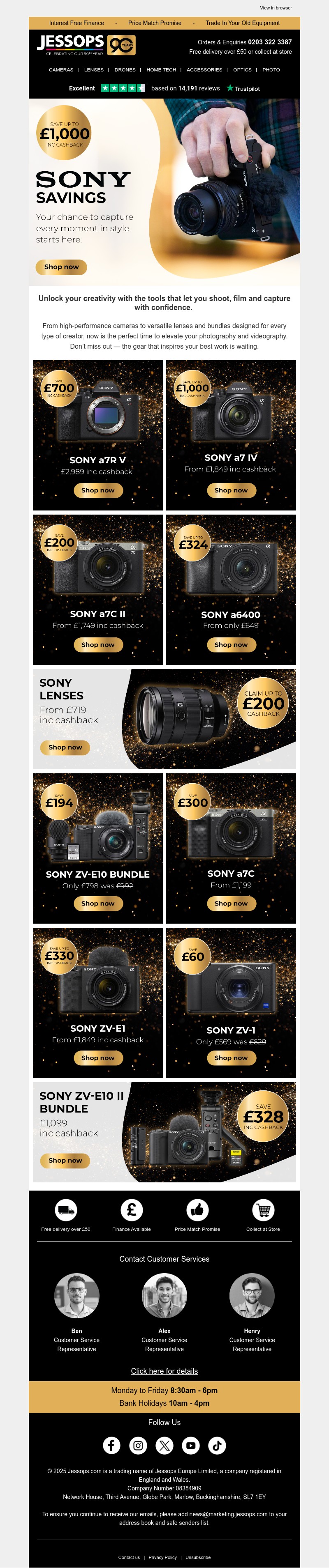Shop now for Sony Lenses

[x=65, y=747]
